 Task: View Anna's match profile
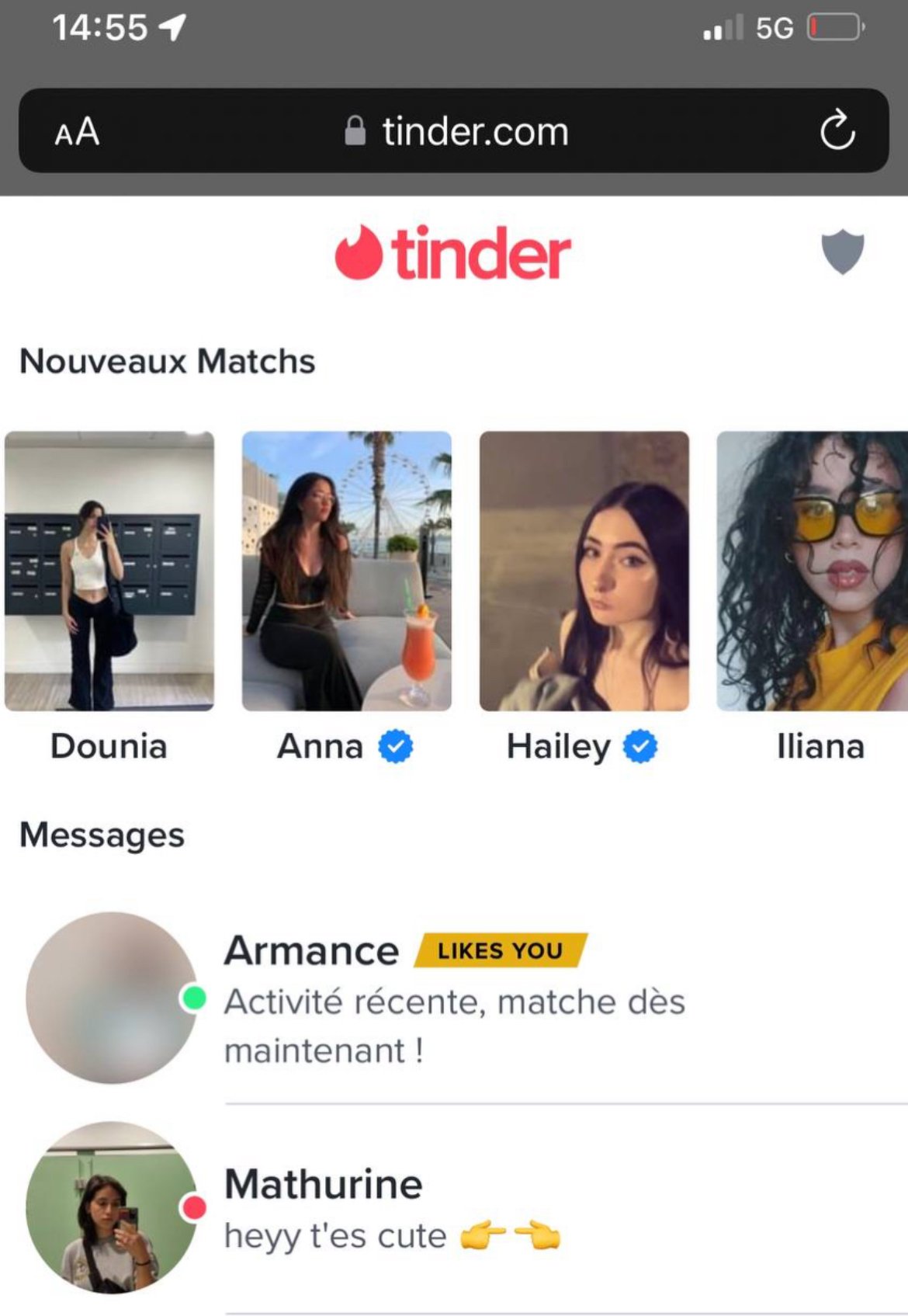(346, 571)
